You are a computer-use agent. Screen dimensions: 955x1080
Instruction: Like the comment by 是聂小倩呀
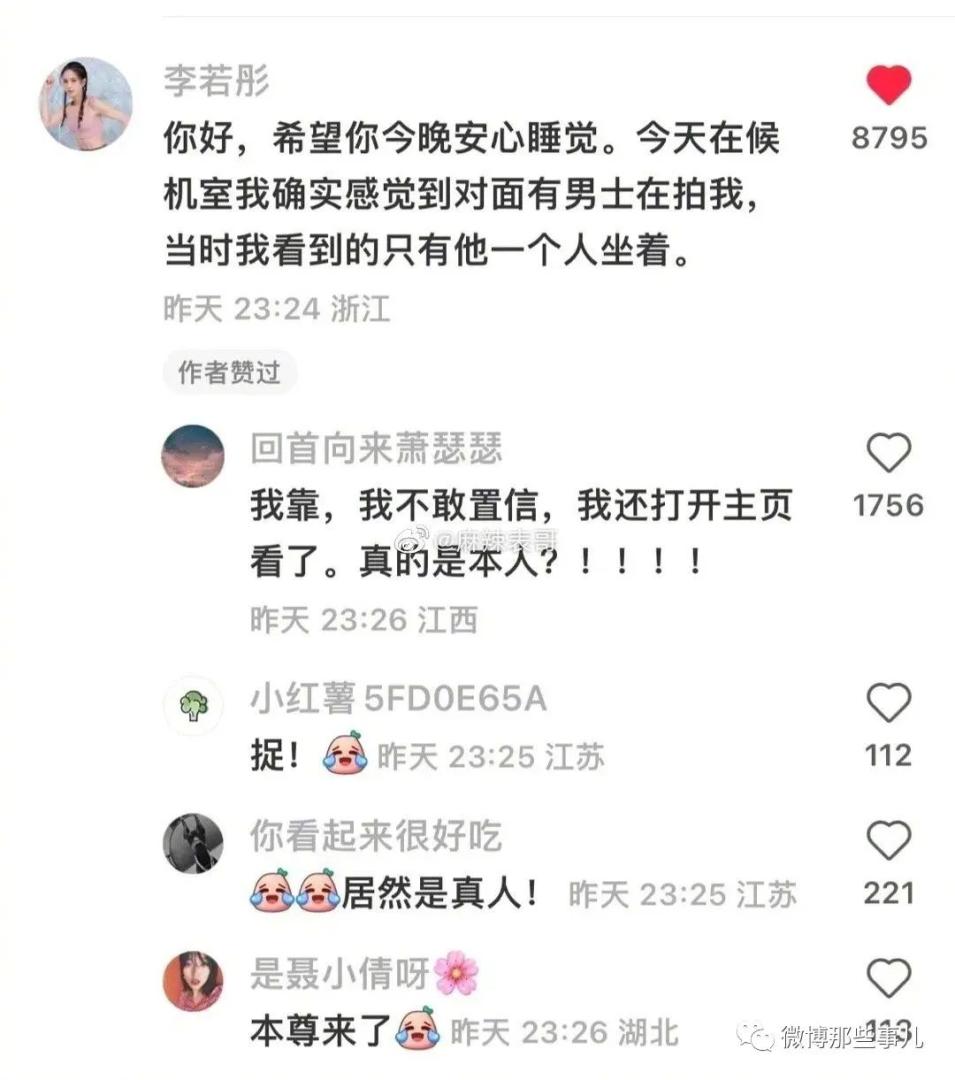tap(888, 978)
